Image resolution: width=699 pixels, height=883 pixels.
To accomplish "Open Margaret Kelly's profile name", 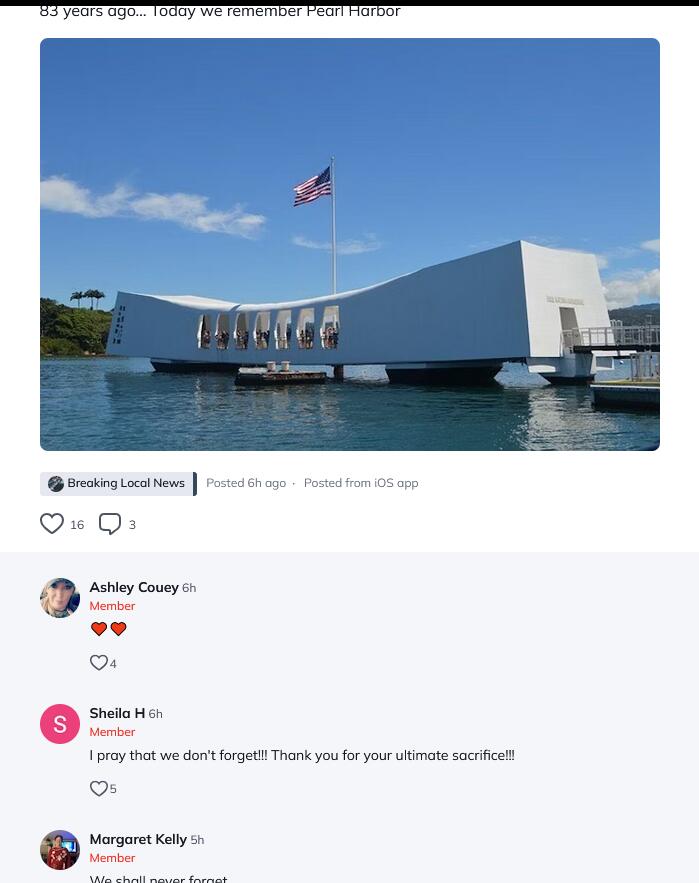I will (138, 839).
